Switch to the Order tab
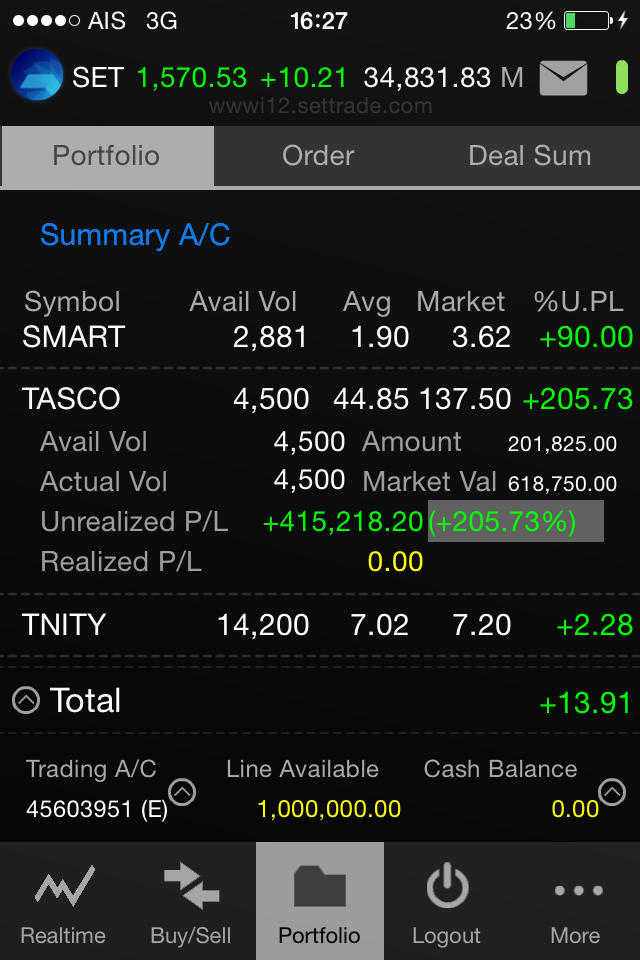The height and width of the screenshot is (960, 640). point(318,156)
